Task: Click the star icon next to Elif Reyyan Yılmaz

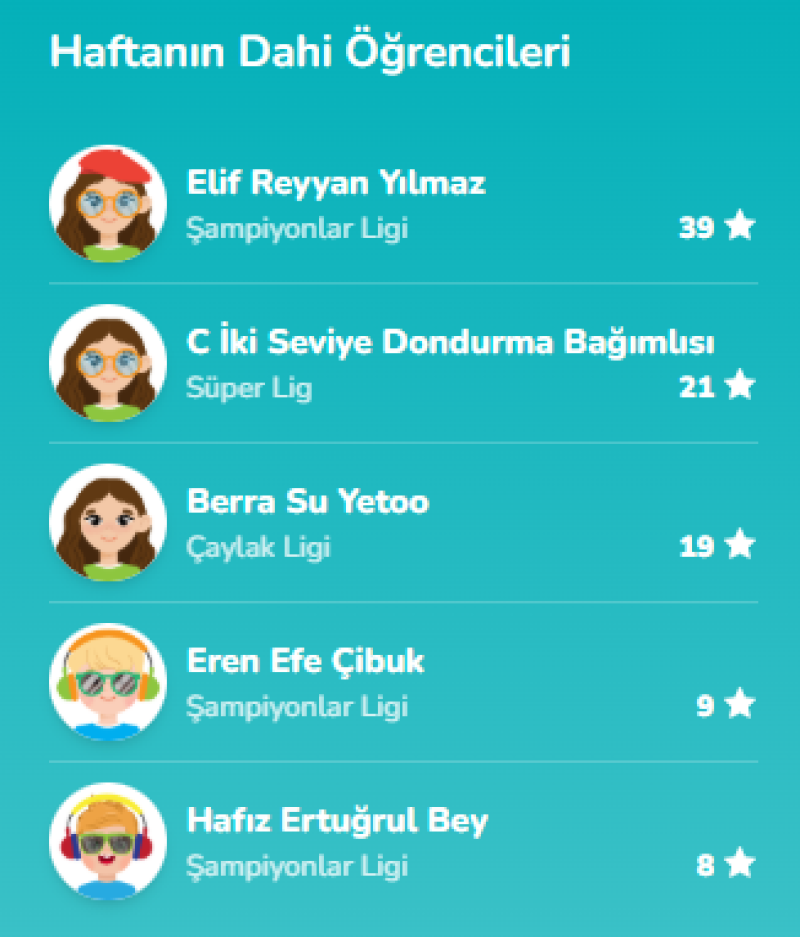Action: click(x=737, y=226)
